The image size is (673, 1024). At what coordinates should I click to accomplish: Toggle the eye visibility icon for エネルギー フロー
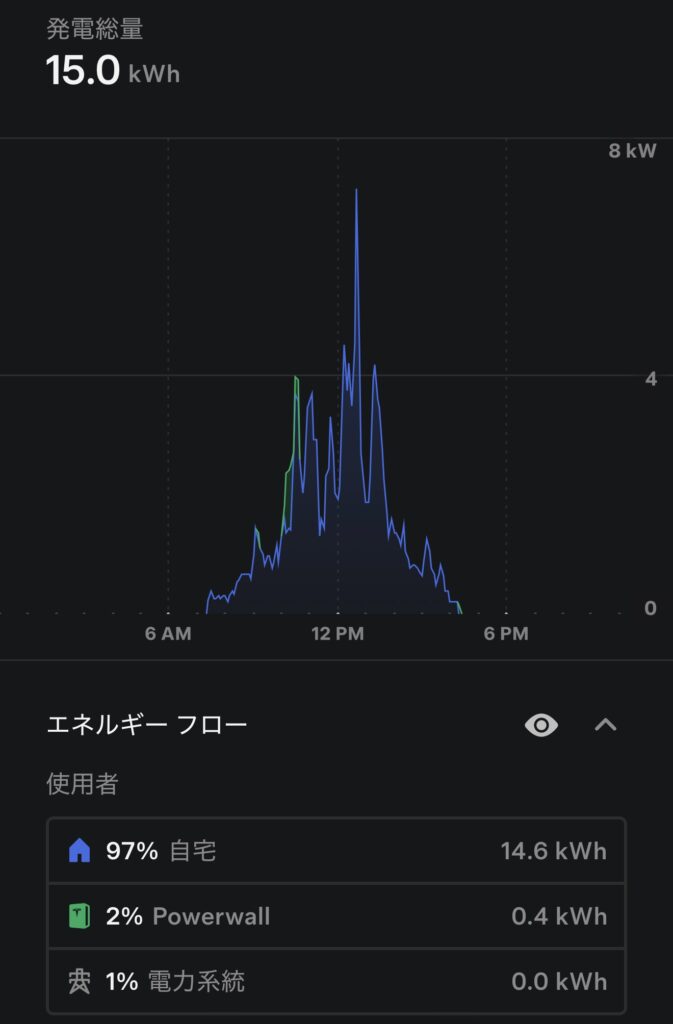[x=541, y=725]
